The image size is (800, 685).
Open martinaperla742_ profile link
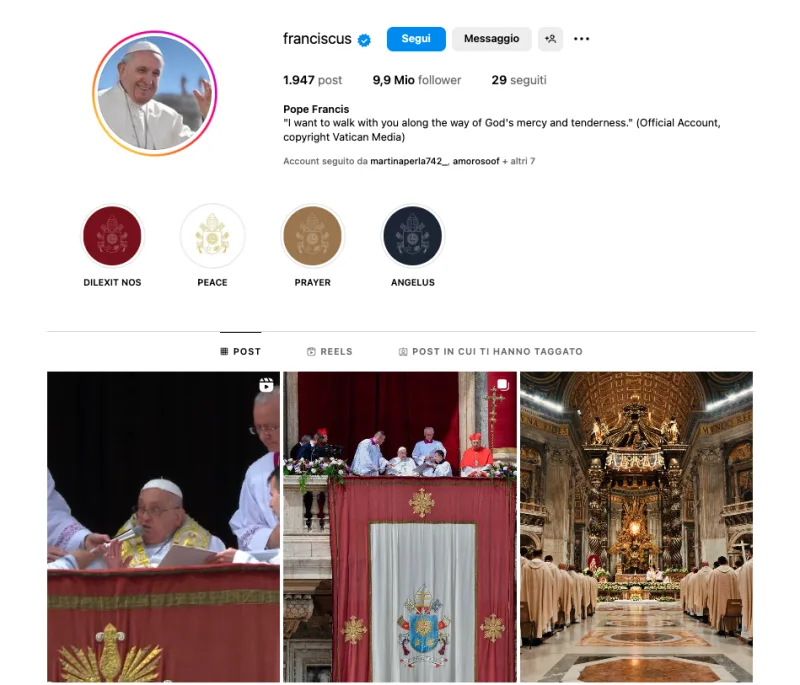[x=408, y=161]
